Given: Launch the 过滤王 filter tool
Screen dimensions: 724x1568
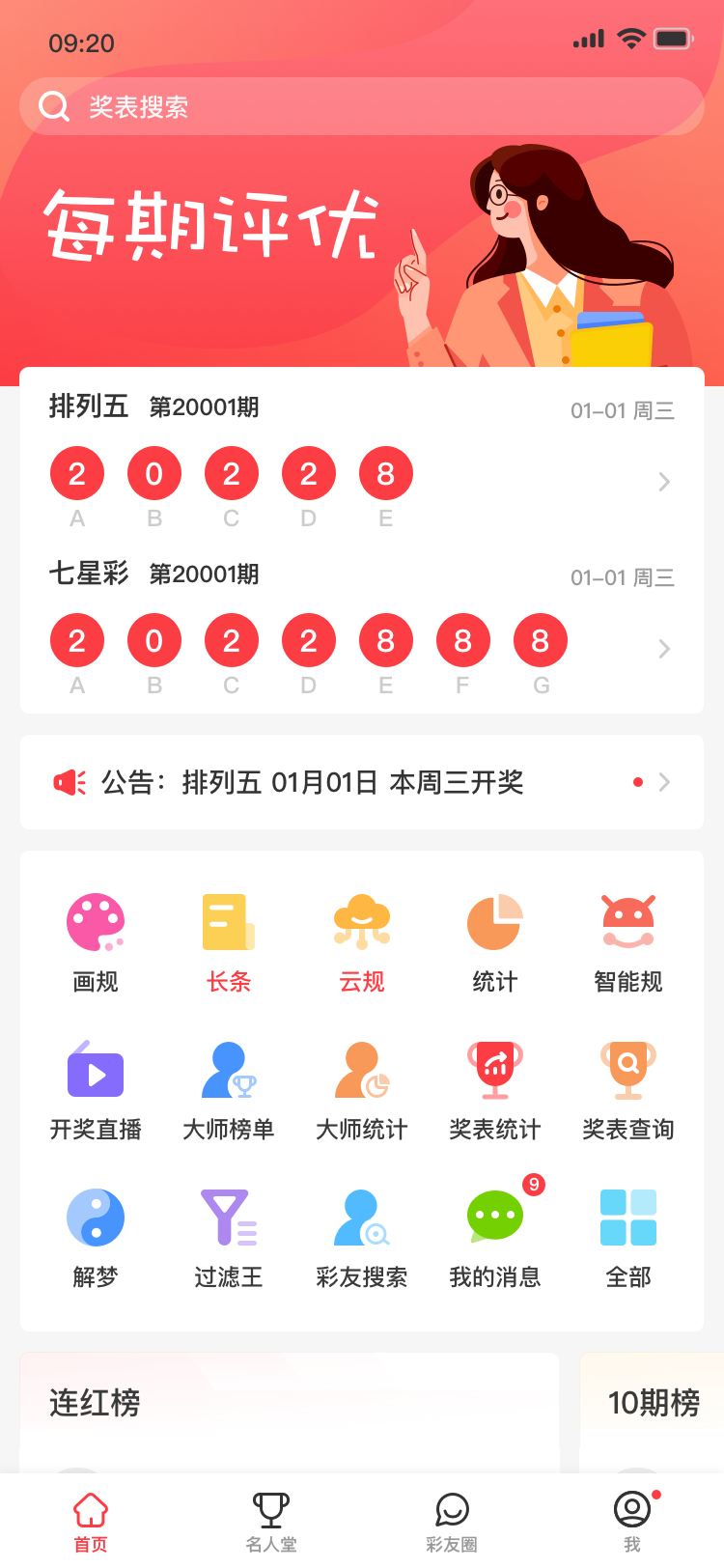Looking at the screenshot, I should pos(229,1237).
